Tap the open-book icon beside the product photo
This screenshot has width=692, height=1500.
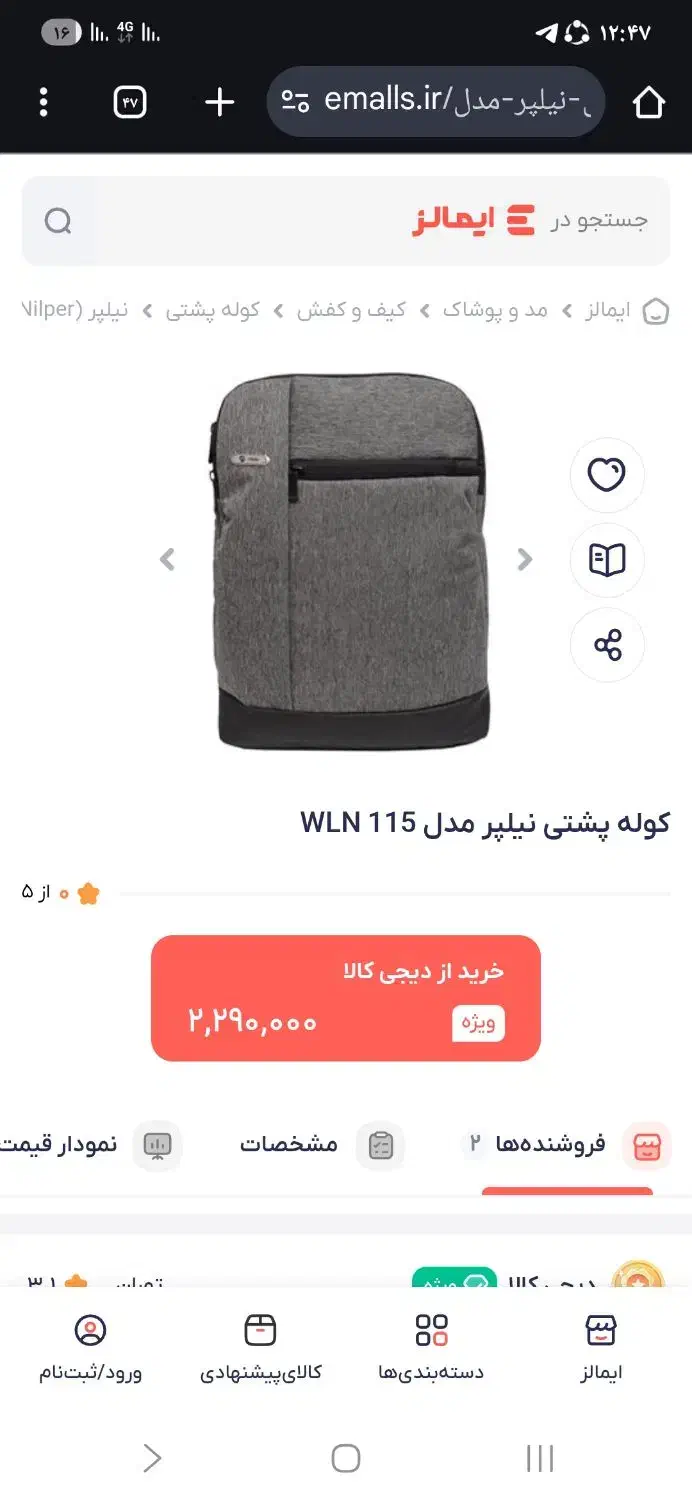point(607,560)
